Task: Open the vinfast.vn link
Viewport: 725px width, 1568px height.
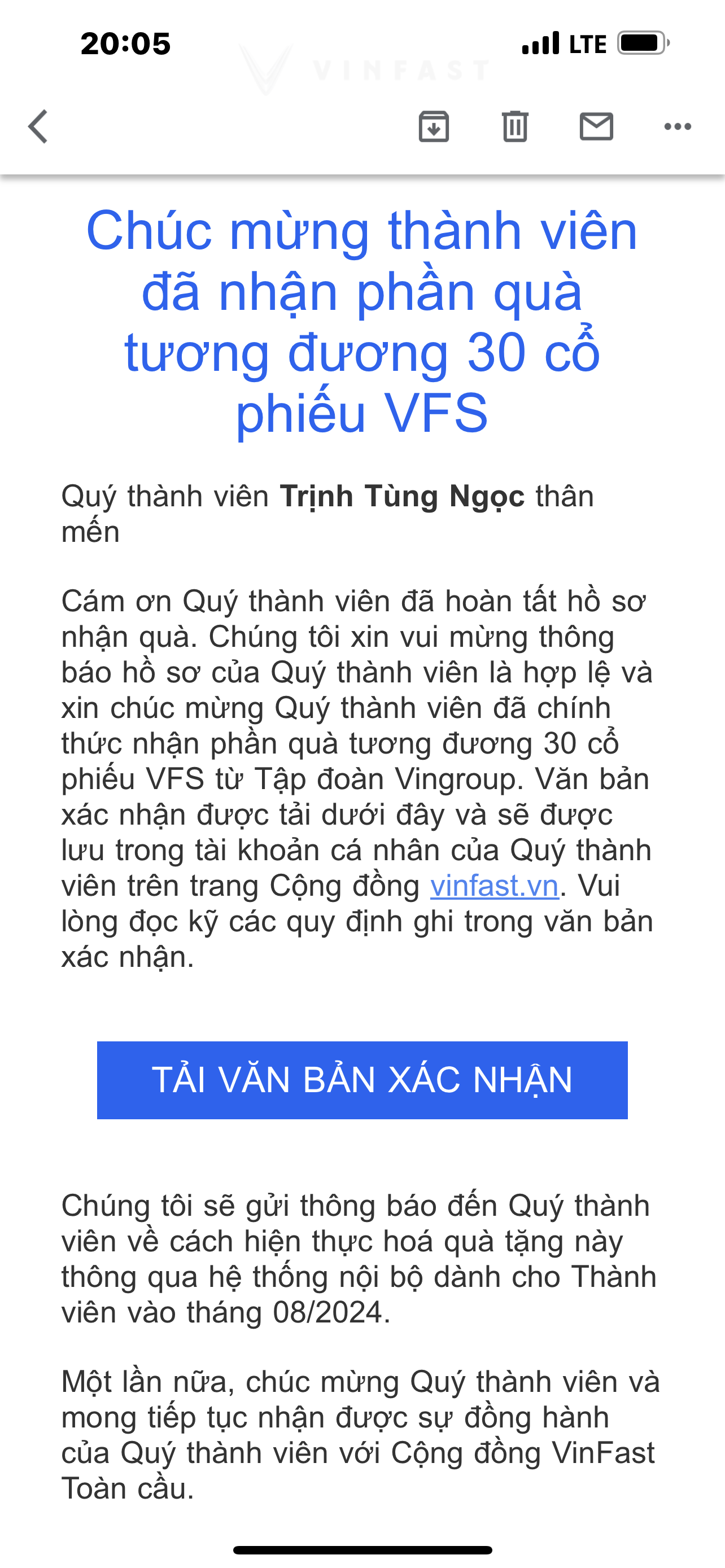Action: [x=494, y=886]
